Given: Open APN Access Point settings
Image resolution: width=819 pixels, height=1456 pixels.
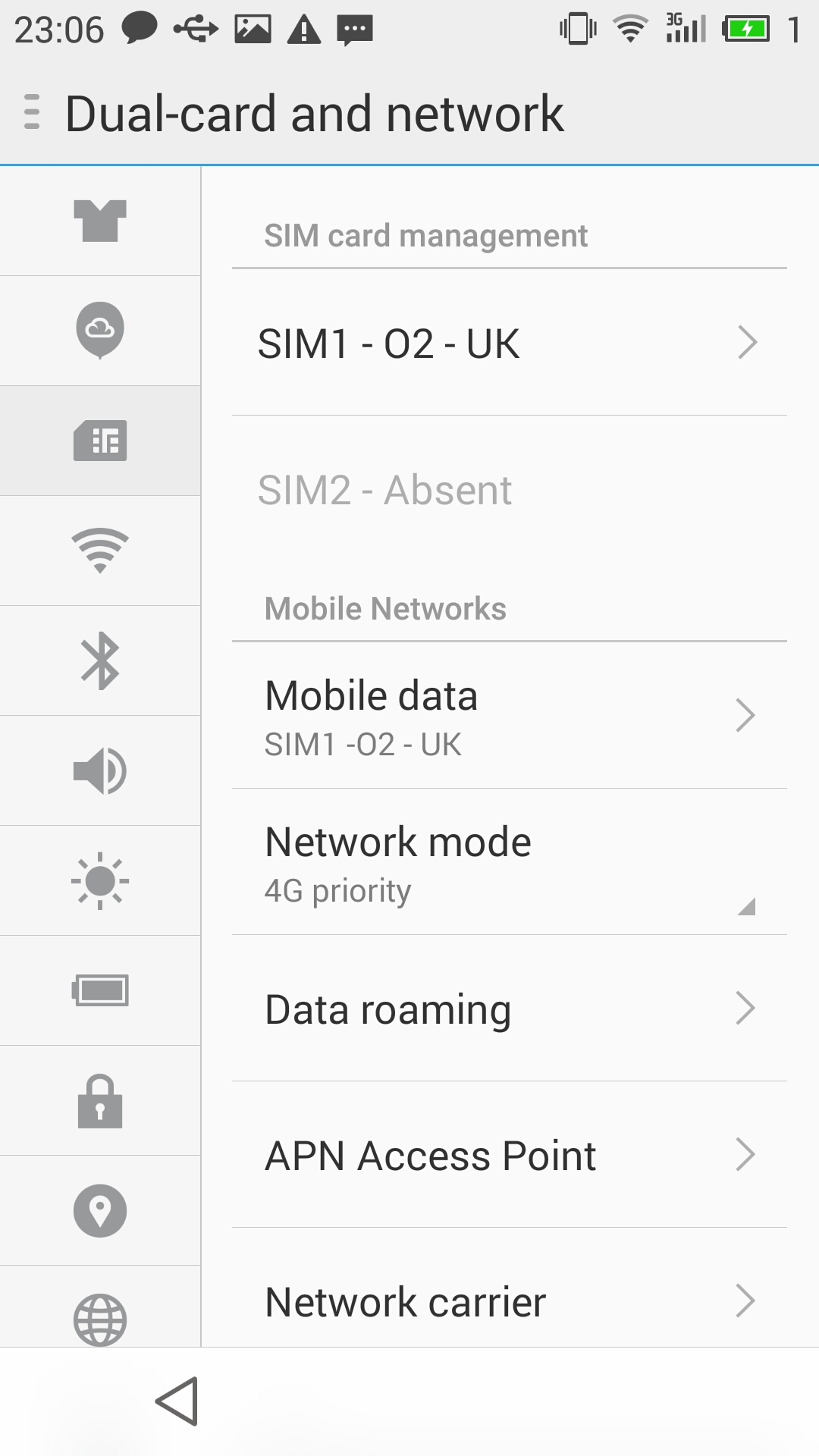Looking at the screenshot, I should tap(510, 1155).
